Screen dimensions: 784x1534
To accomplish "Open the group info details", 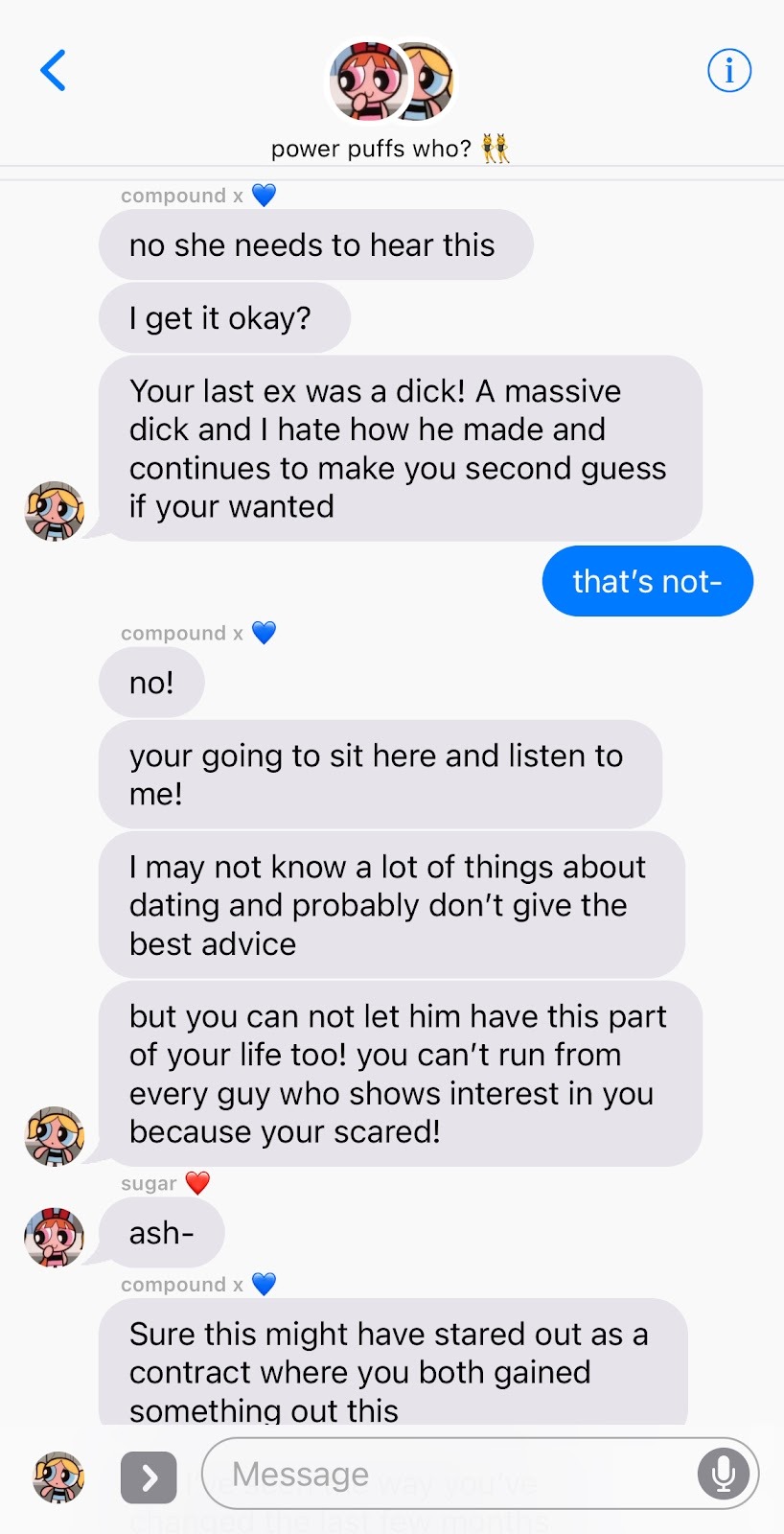I will 728,71.
